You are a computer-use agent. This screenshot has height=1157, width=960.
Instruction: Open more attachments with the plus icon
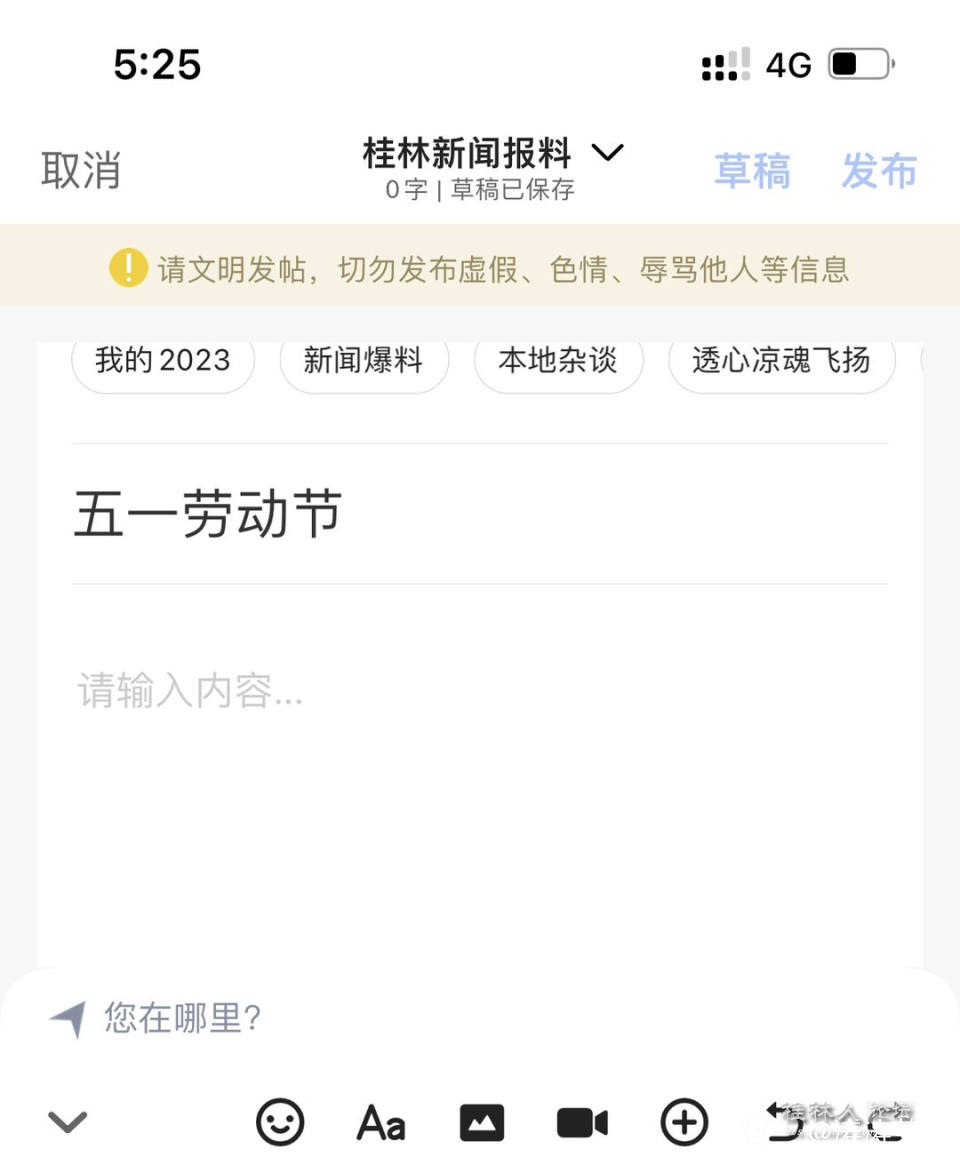coord(684,1122)
